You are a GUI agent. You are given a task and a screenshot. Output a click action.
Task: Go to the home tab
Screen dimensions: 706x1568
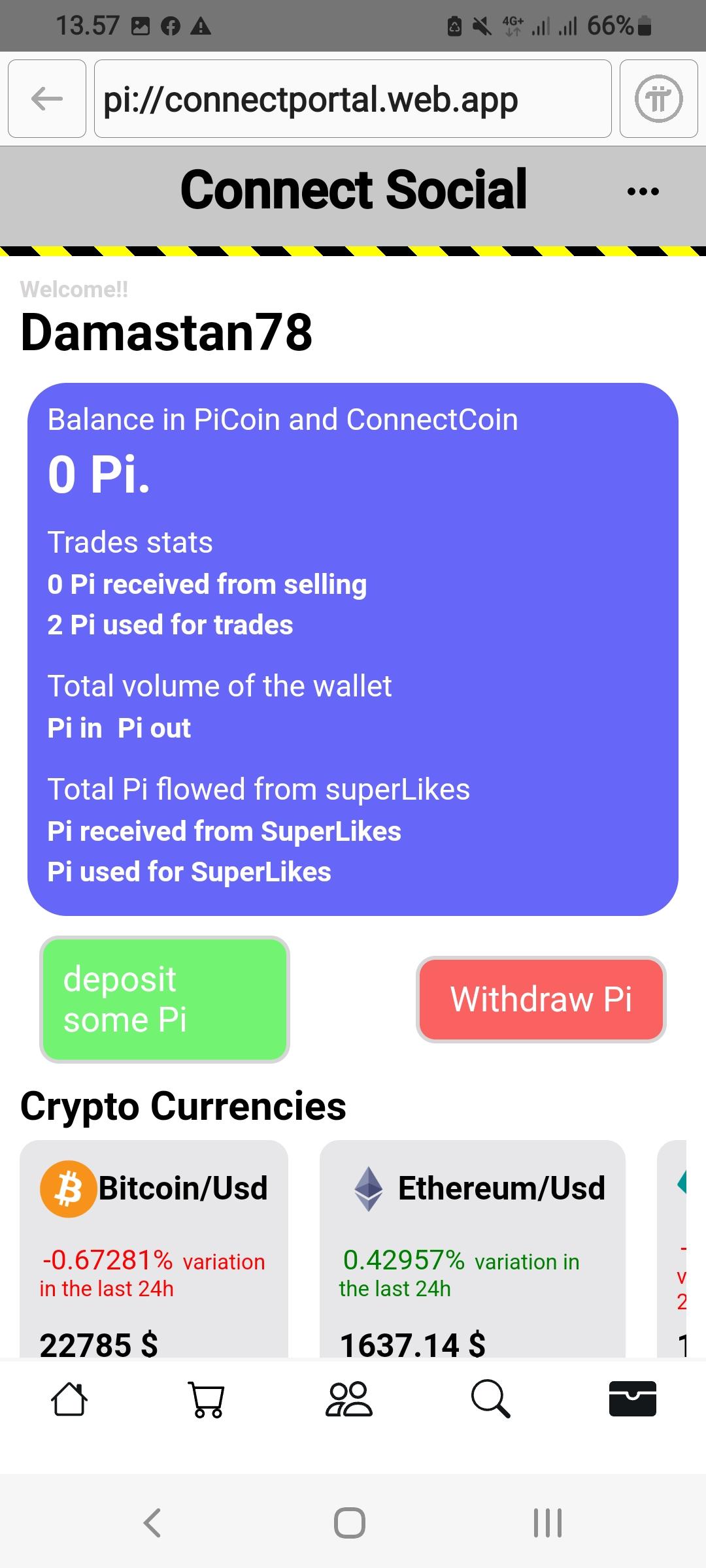pos(69,1399)
